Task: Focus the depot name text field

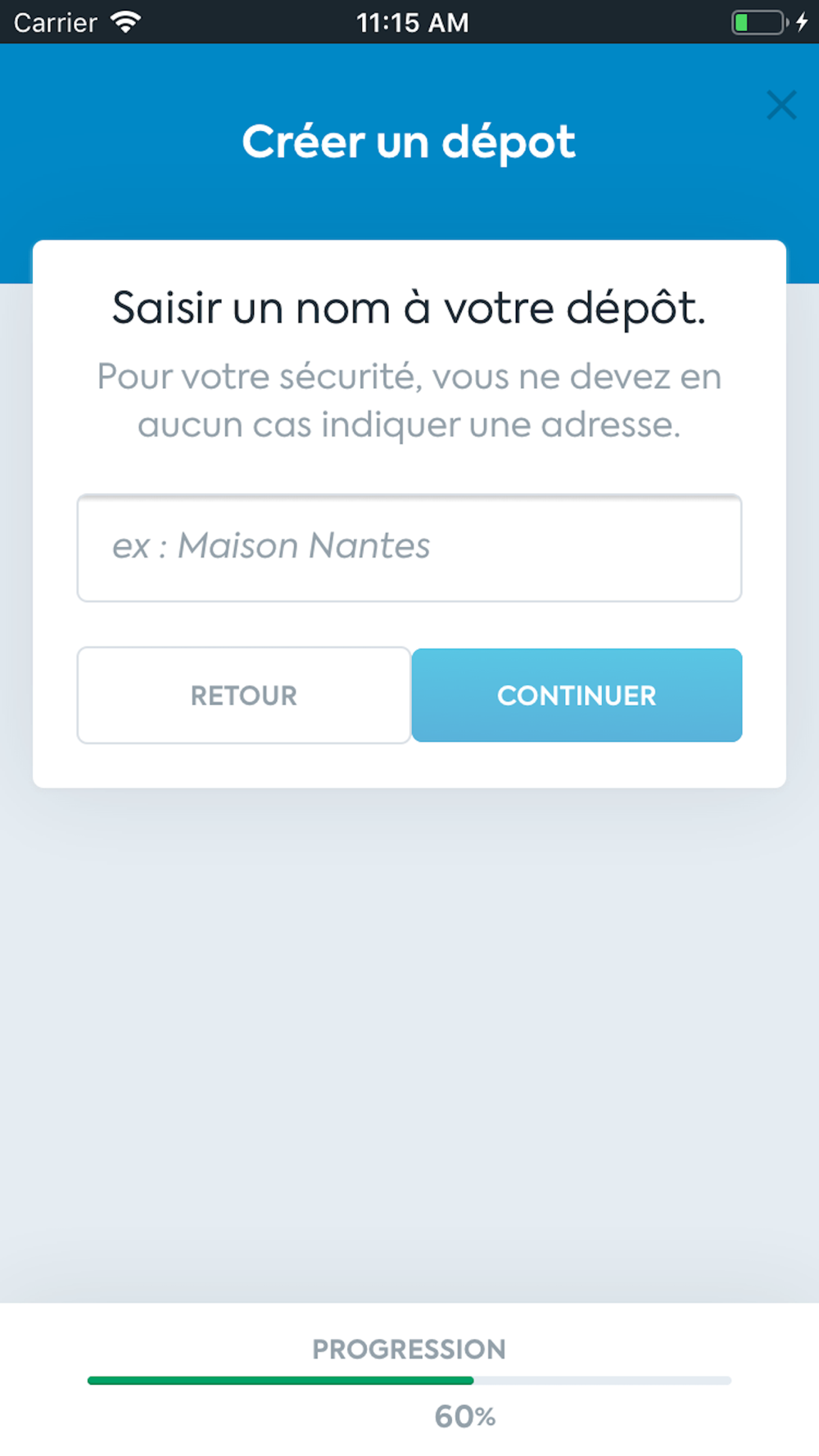Action: click(409, 548)
